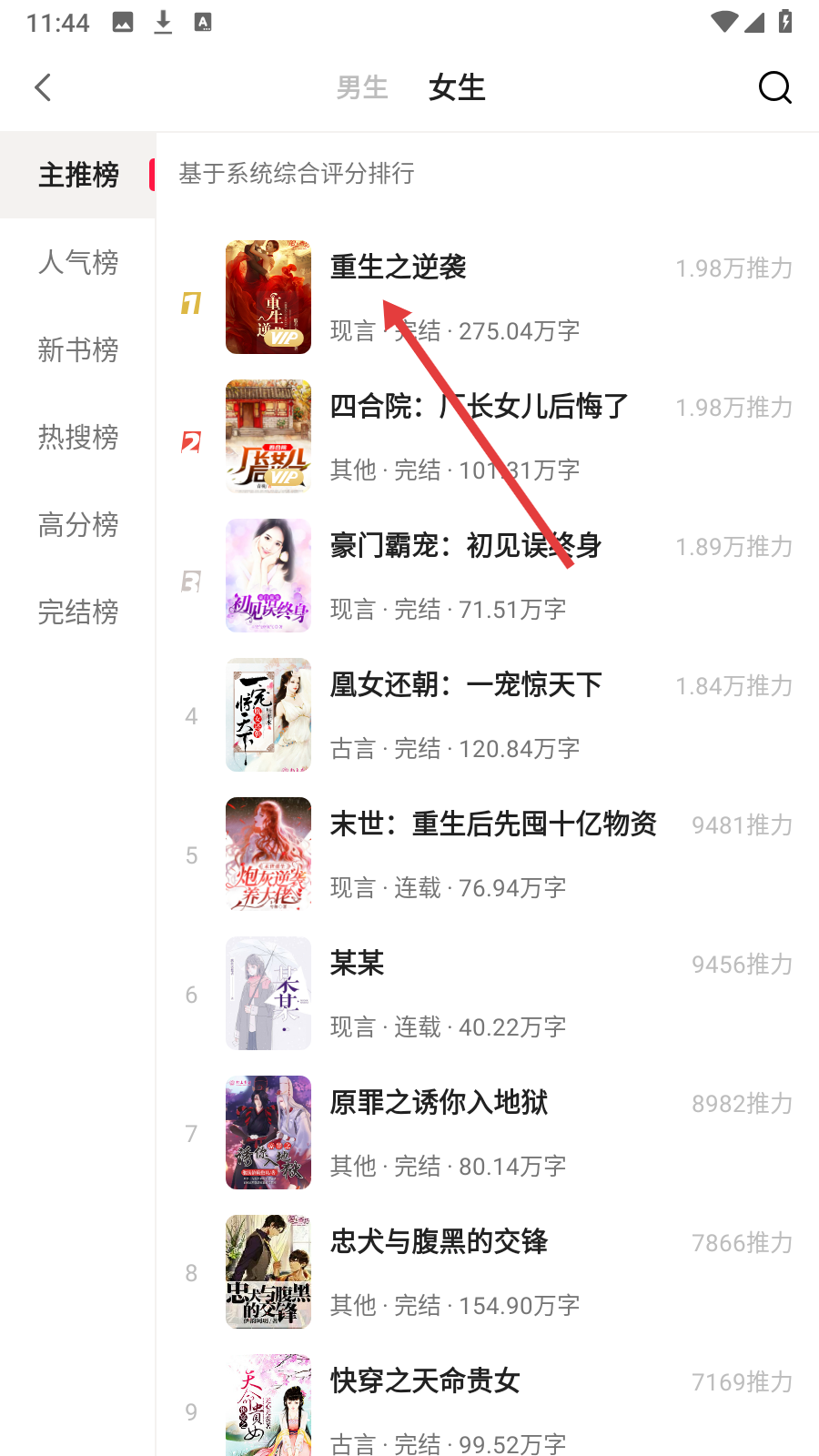This screenshot has width=819, height=1456.
Task: Open the 新书榜 ranking
Action: tap(78, 349)
